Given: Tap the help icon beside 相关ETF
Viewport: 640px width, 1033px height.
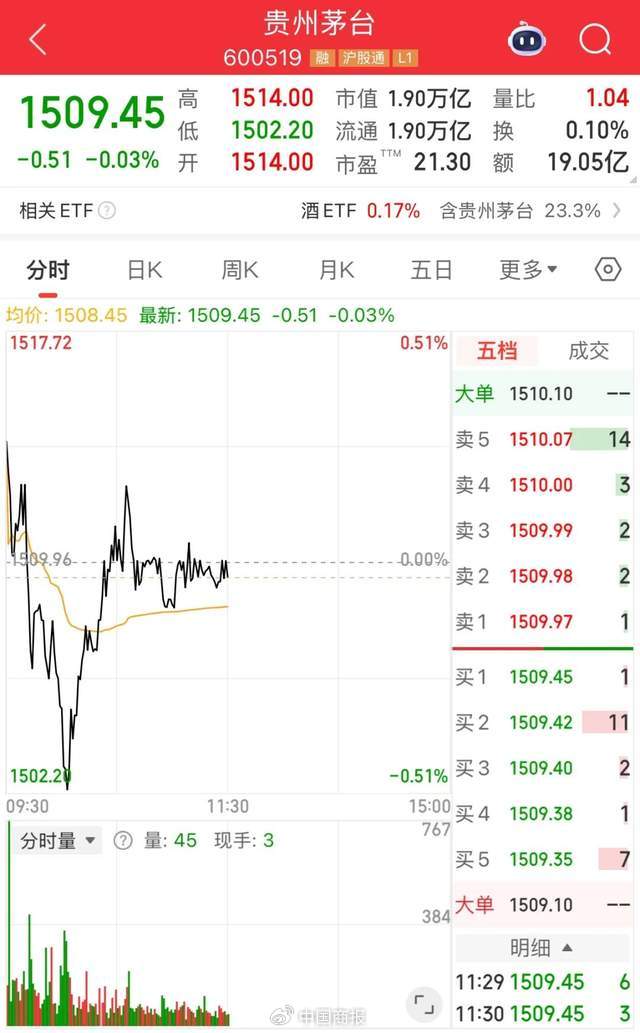Looking at the screenshot, I should coord(107,211).
